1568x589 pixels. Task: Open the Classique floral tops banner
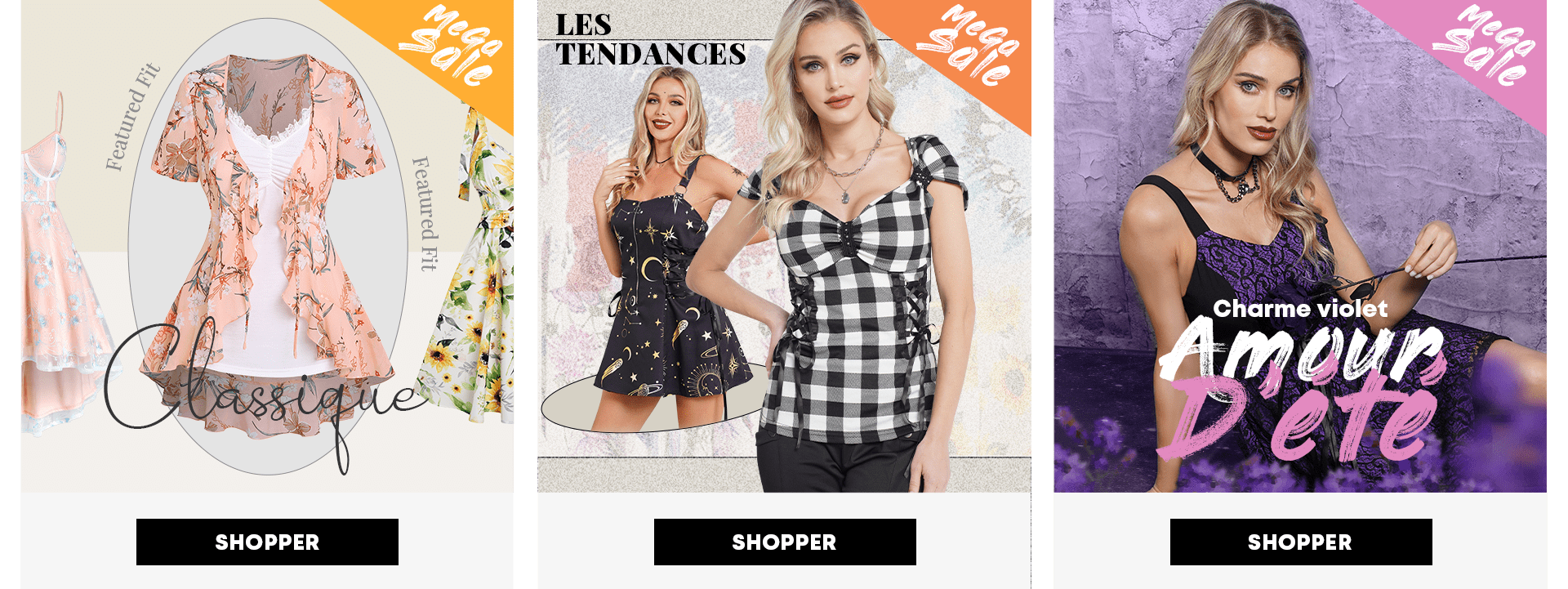[267, 245]
